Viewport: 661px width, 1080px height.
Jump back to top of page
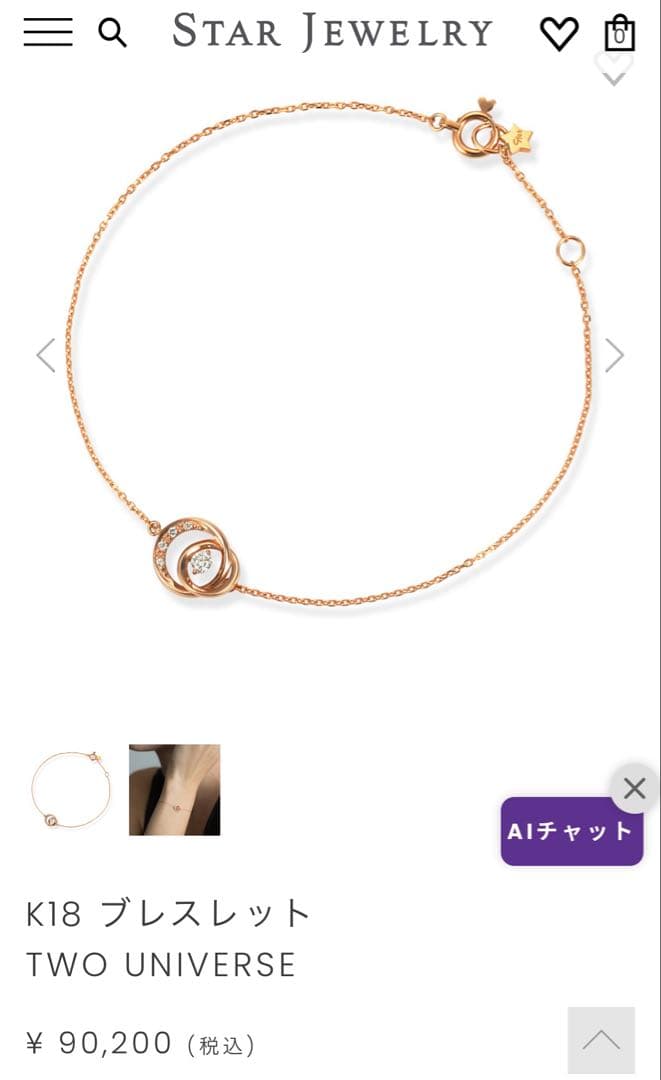(x=601, y=1041)
